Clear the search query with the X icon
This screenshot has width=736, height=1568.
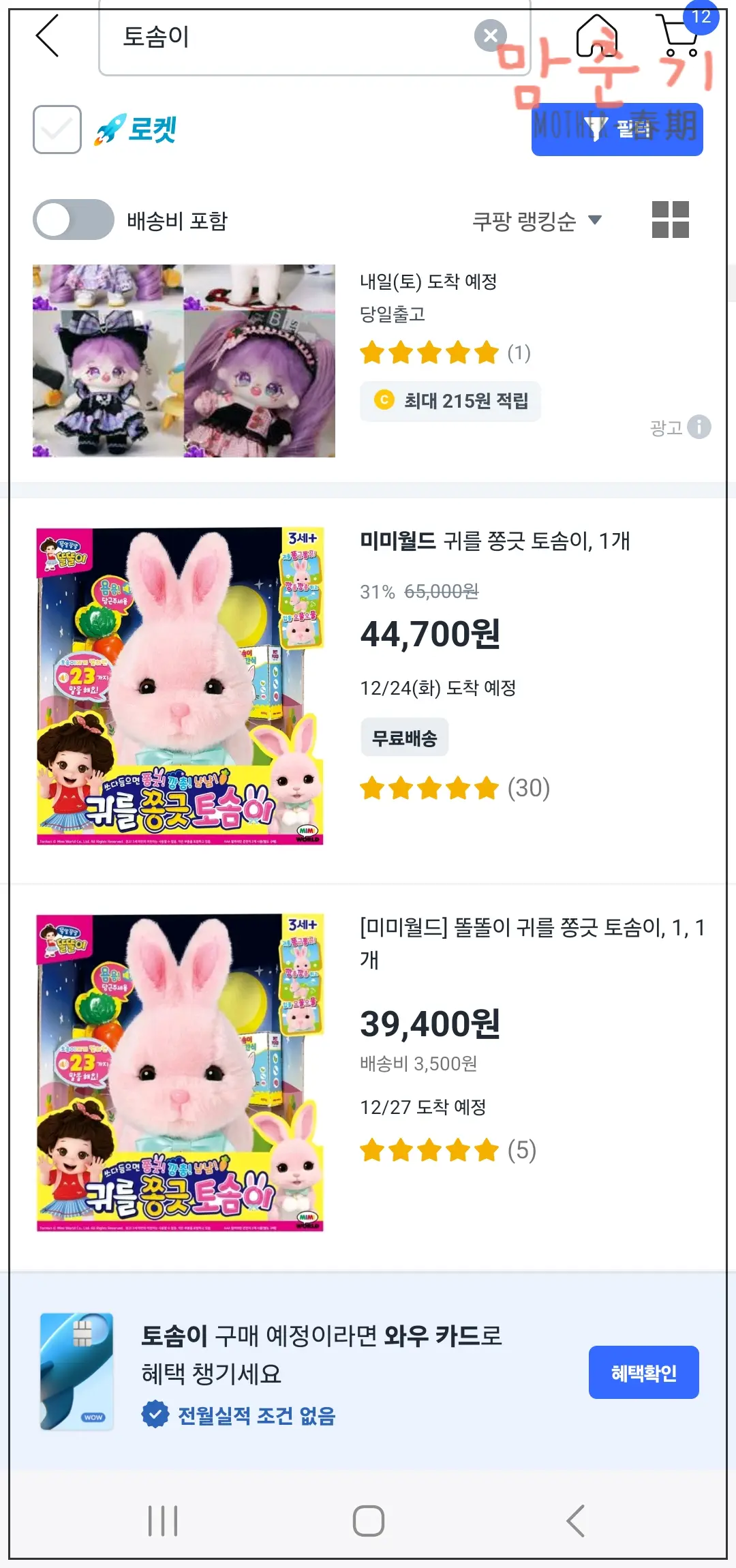pos(489,35)
